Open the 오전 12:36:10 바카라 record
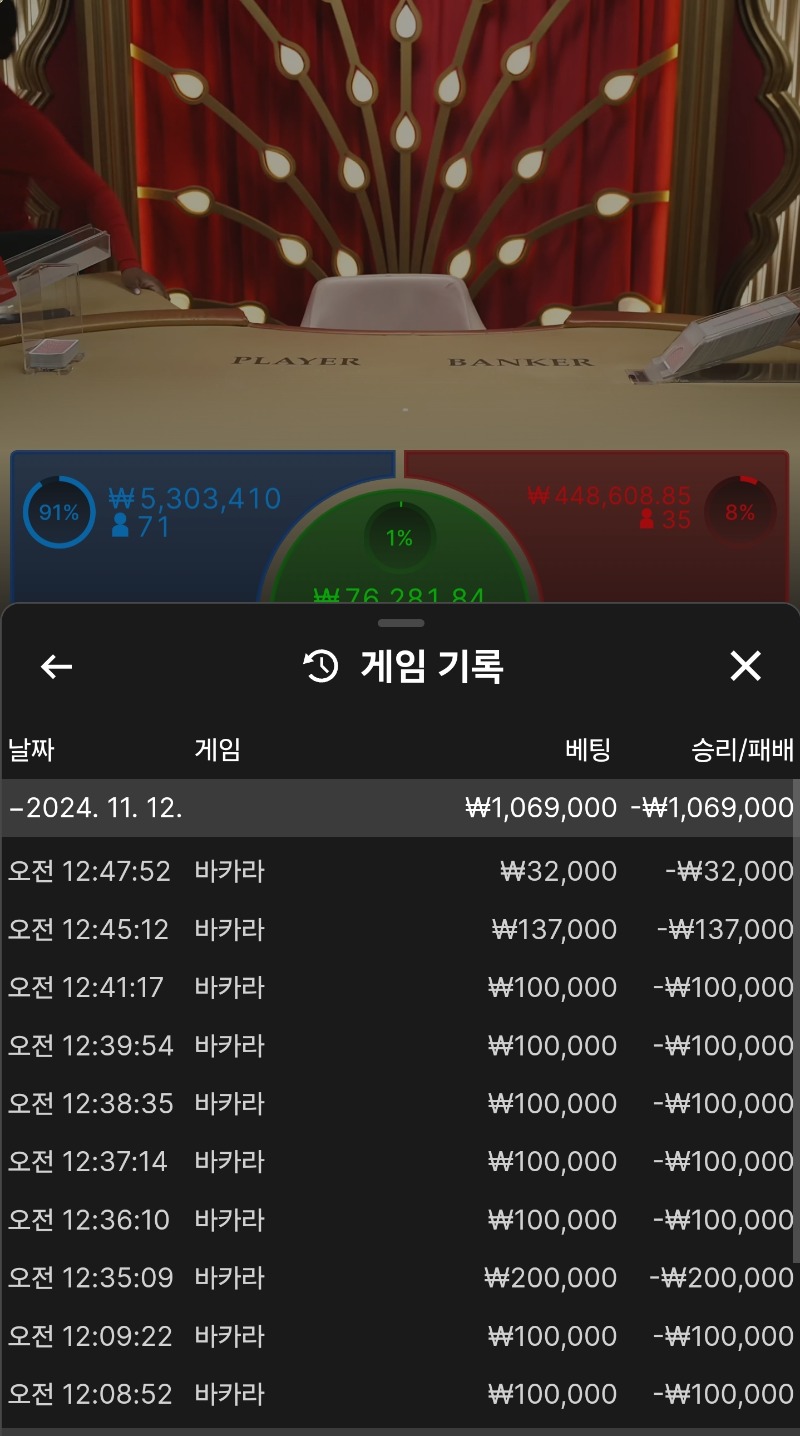Screen dimensions: 800x1436 click(x=398, y=1219)
